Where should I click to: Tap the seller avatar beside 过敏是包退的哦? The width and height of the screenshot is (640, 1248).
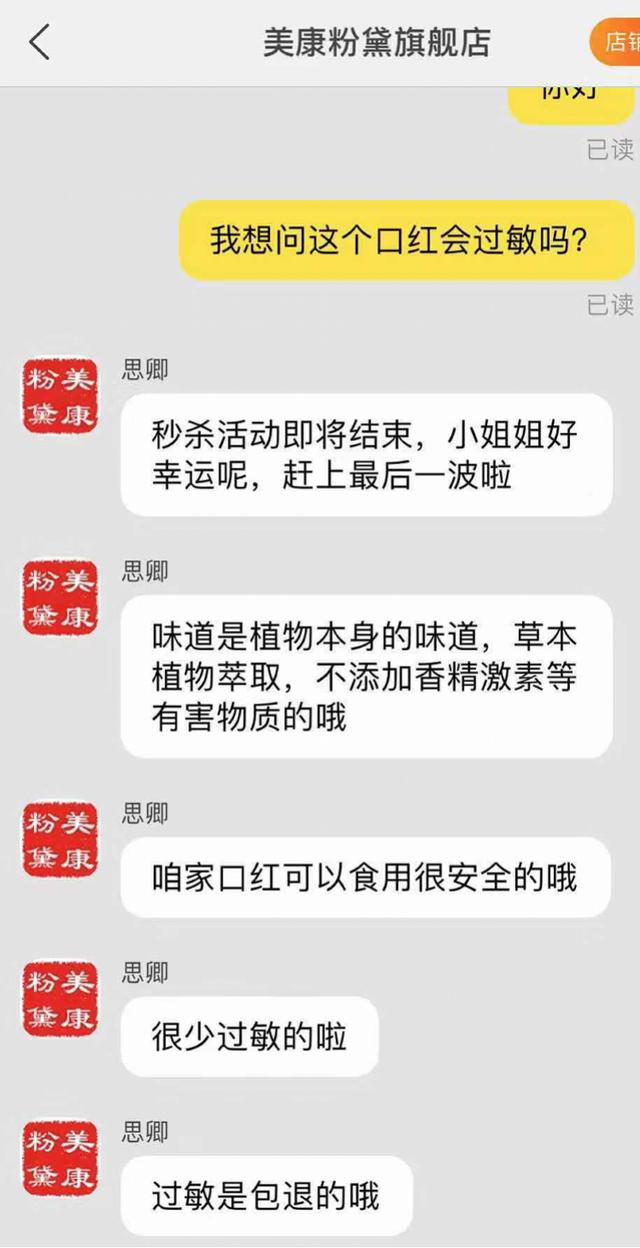point(60,1155)
